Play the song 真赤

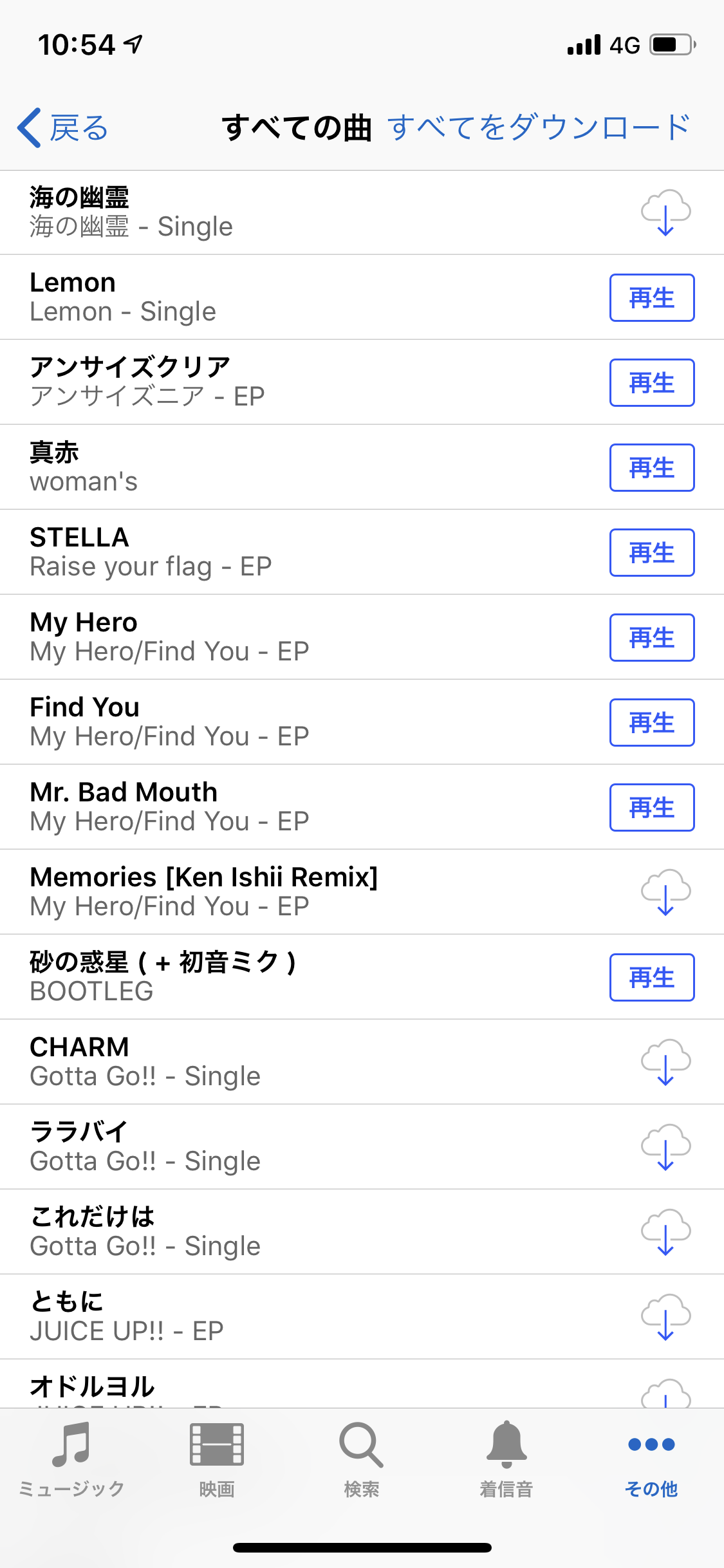pyautogui.click(x=651, y=468)
